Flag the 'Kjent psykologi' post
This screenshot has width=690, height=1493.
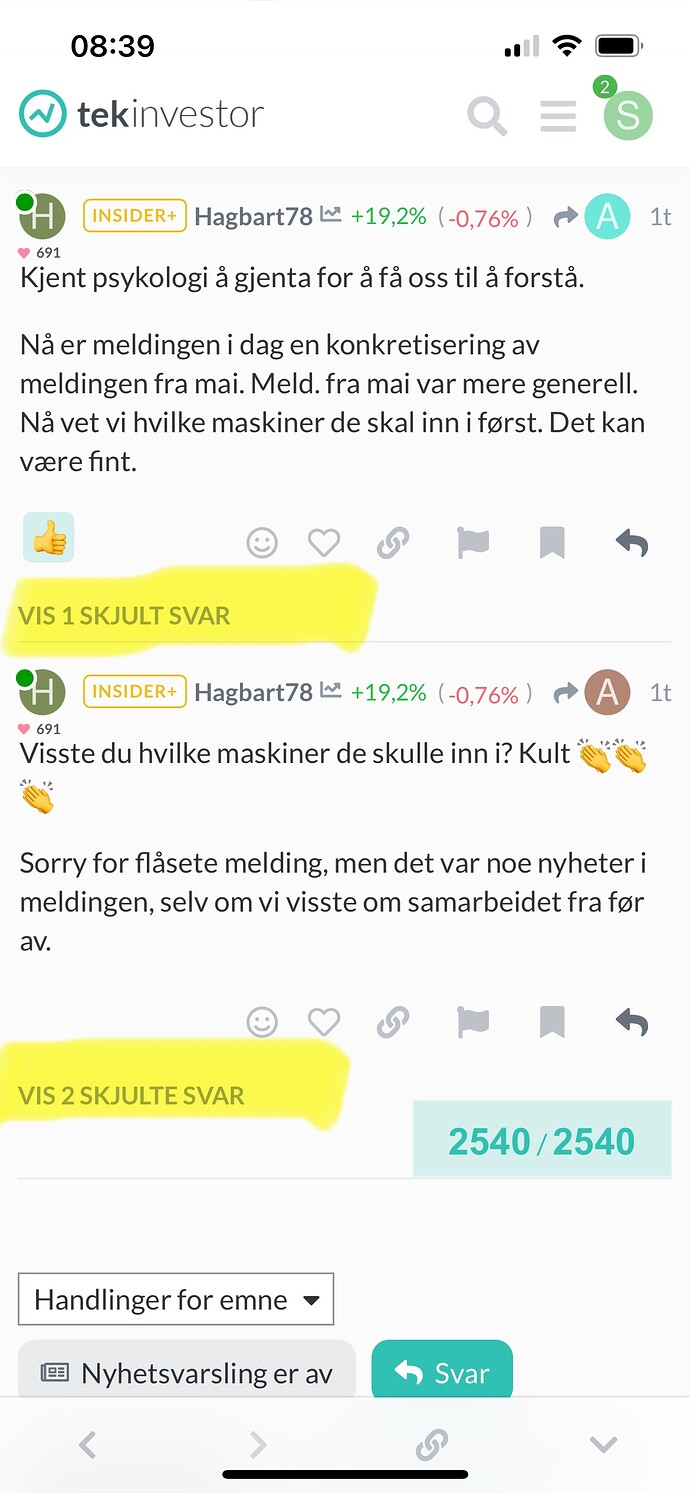472,543
